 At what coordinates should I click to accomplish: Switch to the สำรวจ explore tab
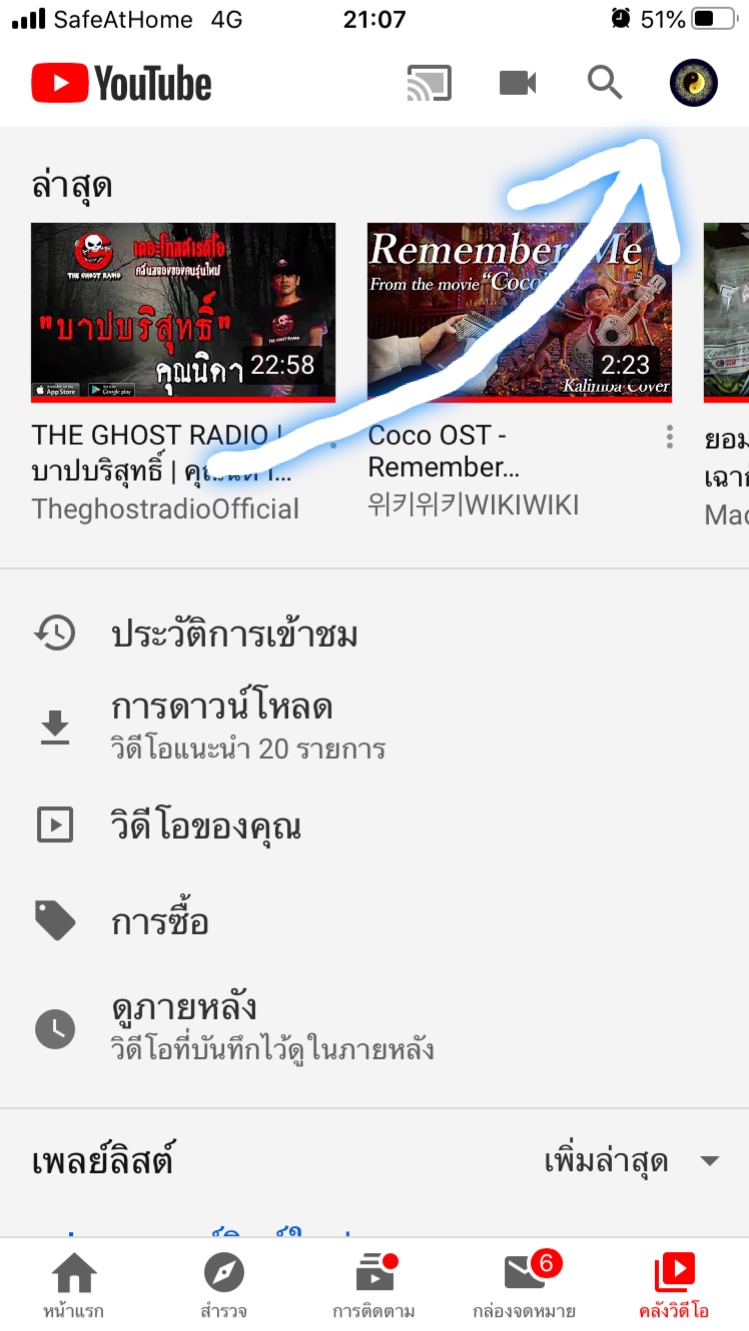click(x=224, y=1285)
